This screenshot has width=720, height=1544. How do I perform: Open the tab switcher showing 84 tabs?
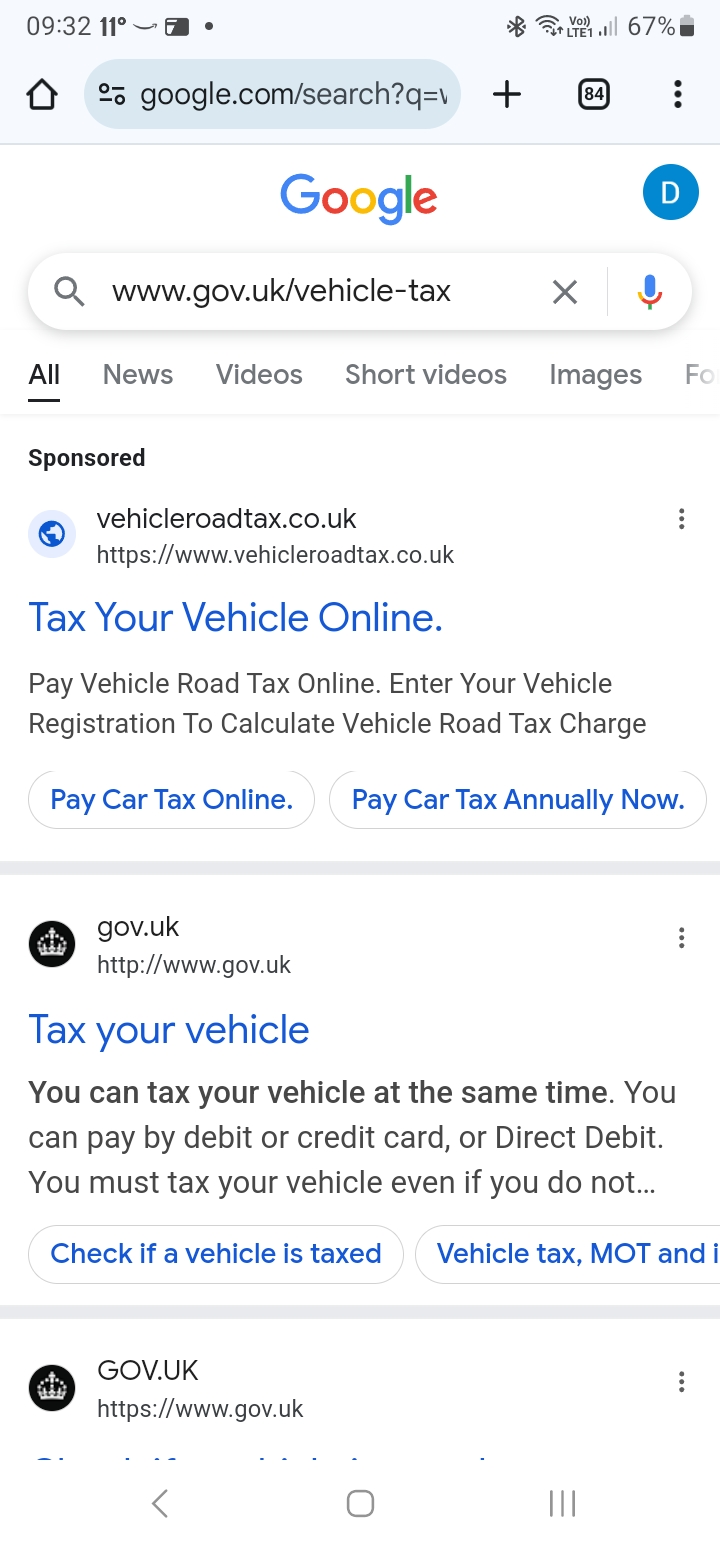[x=593, y=95]
